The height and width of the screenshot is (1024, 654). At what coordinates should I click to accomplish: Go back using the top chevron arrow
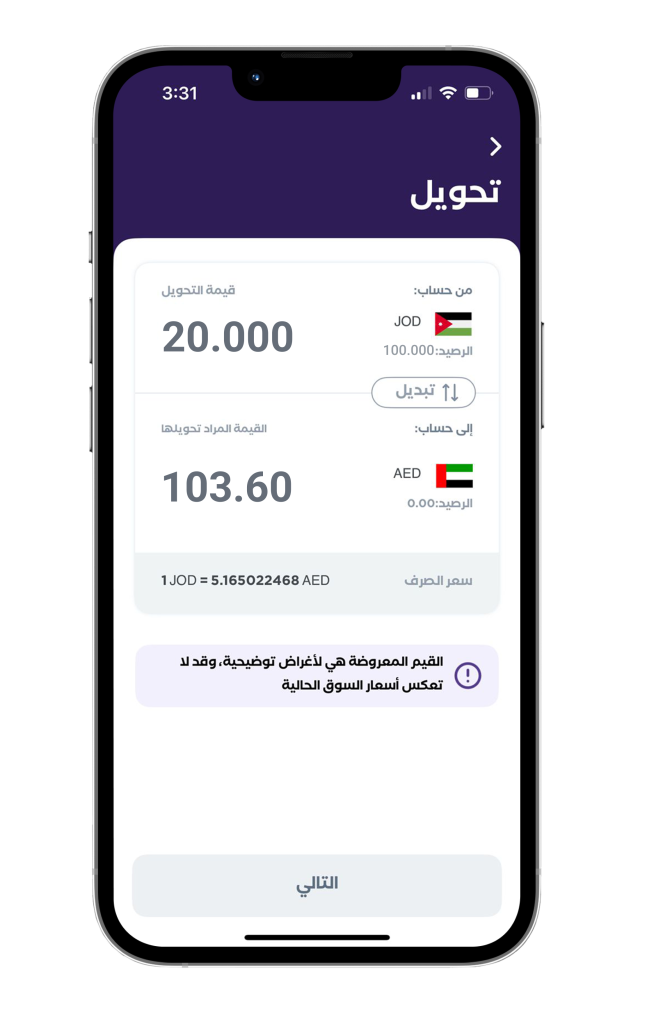[495, 147]
